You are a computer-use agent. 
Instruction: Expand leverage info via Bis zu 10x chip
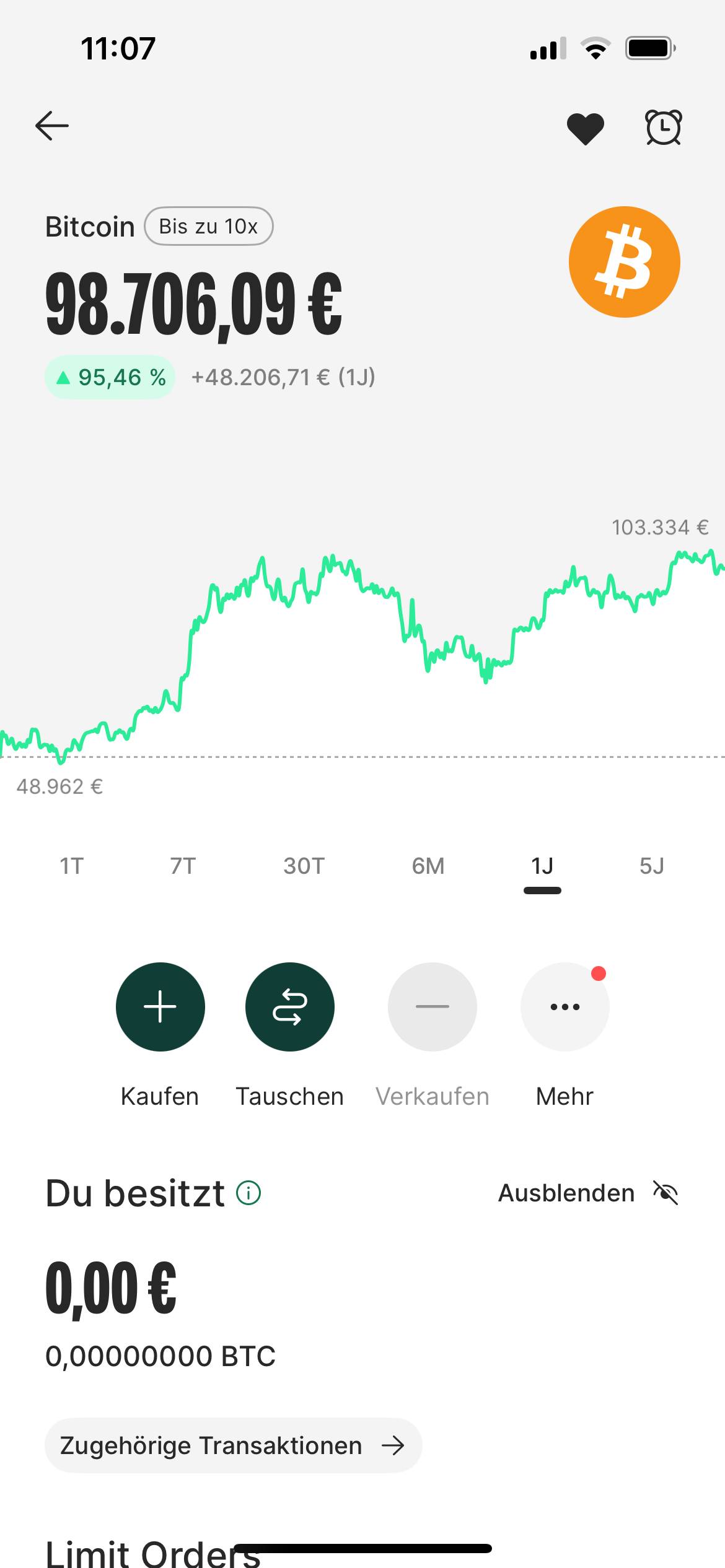(209, 226)
